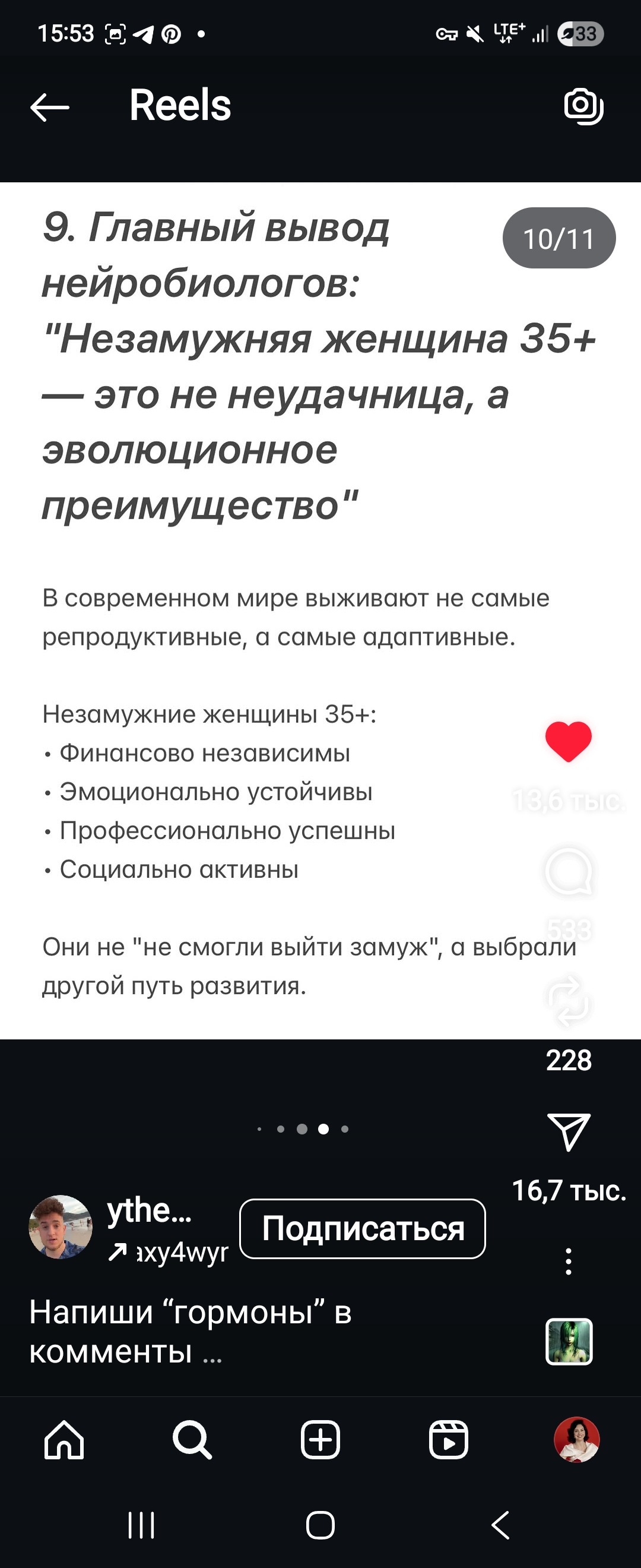Viewport: 641px width, 1568px height.
Task: Repost this reel
Action: coord(569,1001)
